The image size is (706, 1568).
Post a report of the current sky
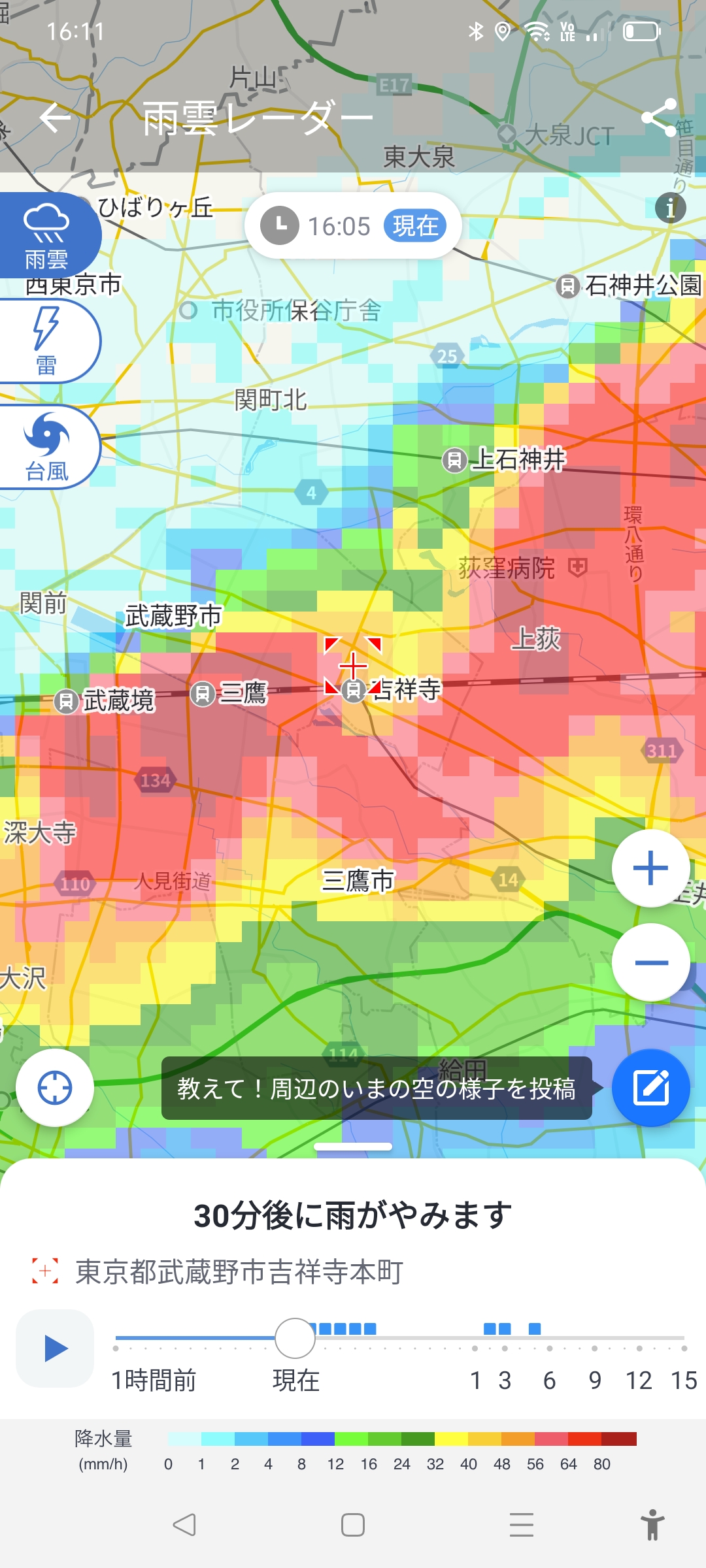click(x=650, y=1088)
